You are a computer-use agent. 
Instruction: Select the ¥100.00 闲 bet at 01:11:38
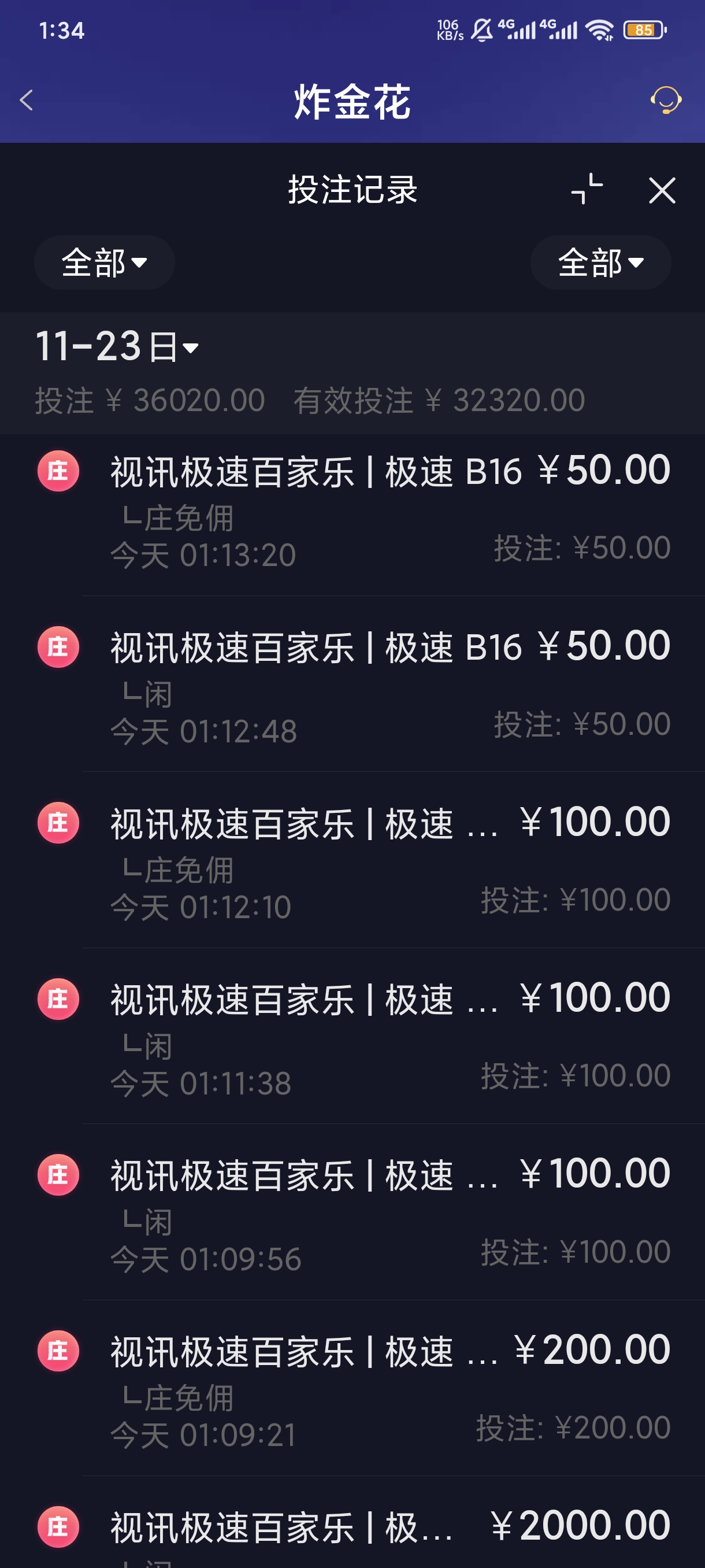(x=353, y=1035)
